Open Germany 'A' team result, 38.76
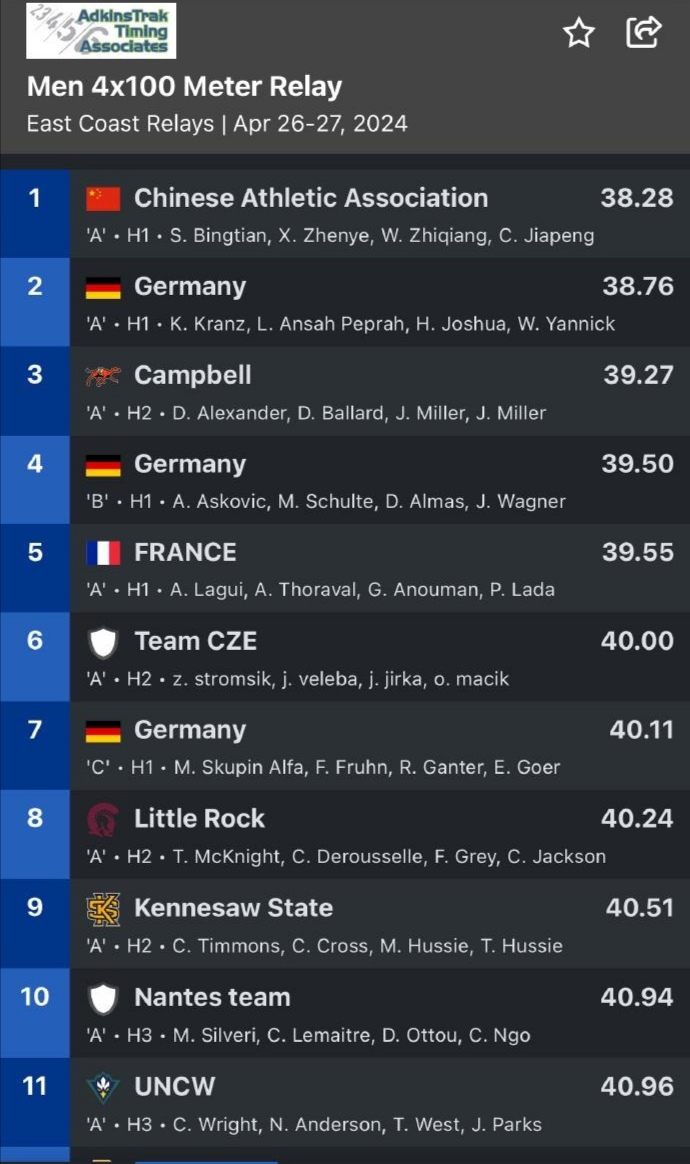690x1164 pixels. [x=378, y=303]
